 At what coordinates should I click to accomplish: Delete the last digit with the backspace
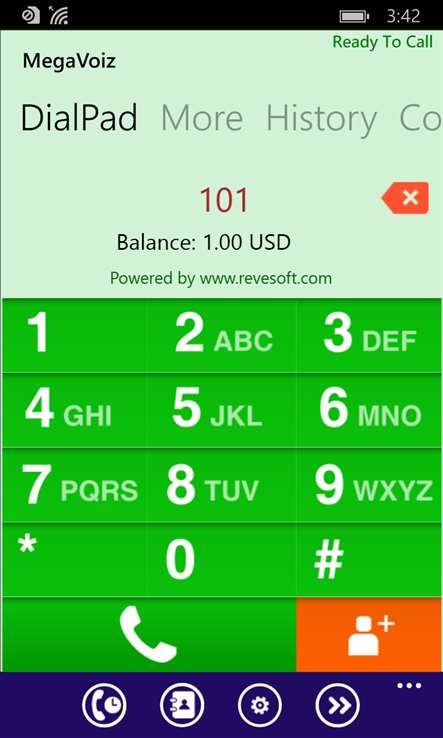tap(405, 198)
